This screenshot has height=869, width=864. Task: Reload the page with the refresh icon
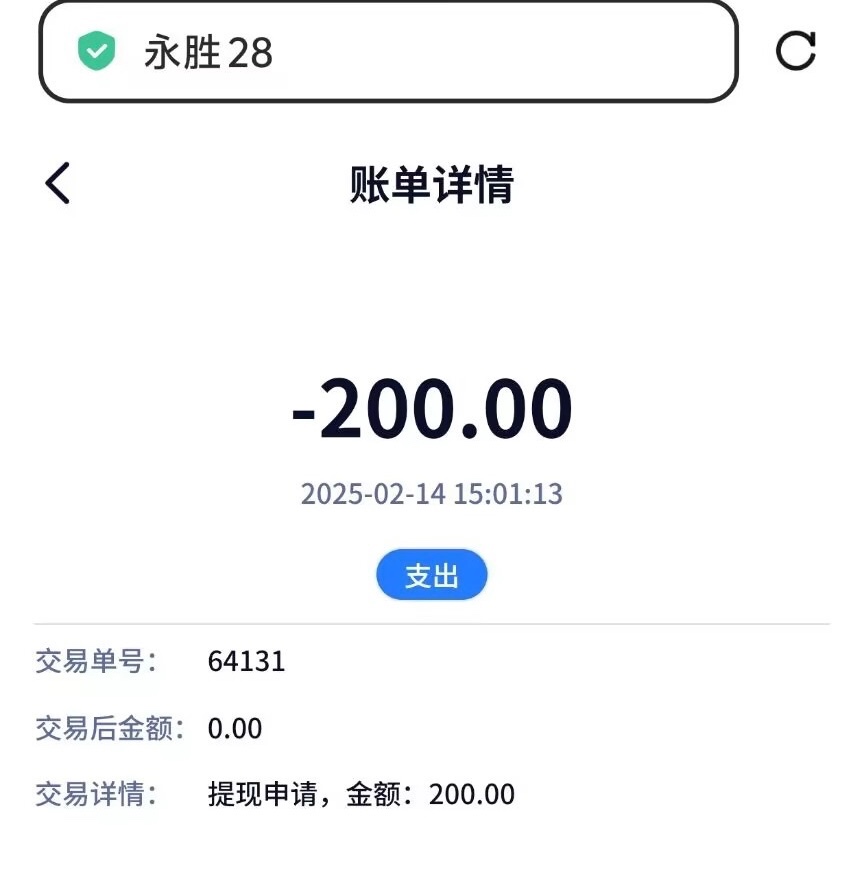pyautogui.click(x=796, y=51)
